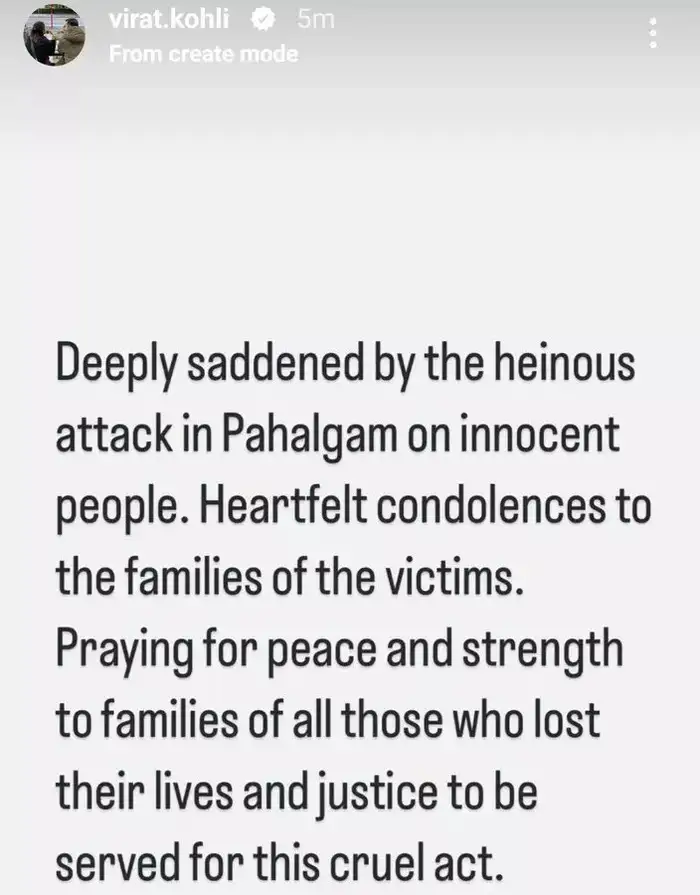Image resolution: width=700 pixels, height=895 pixels.
Task: Open virat.kohli's profile picture
Action: pyautogui.click(x=55, y=36)
